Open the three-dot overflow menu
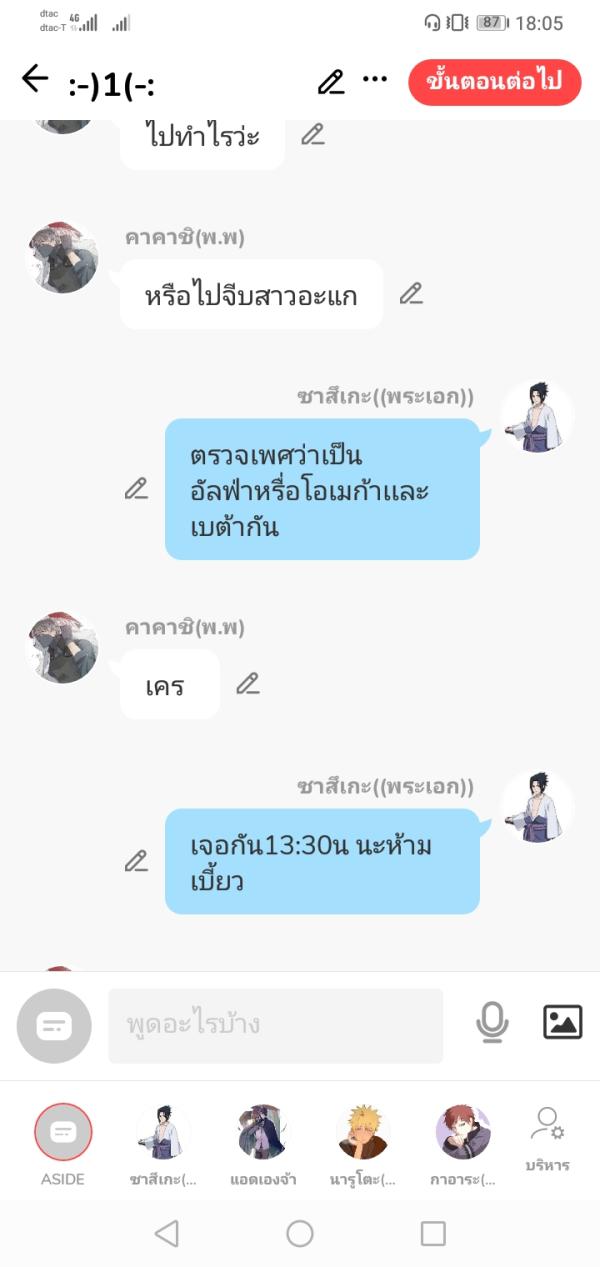Screen dimensions: 600x1267 [x=375, y=80]
